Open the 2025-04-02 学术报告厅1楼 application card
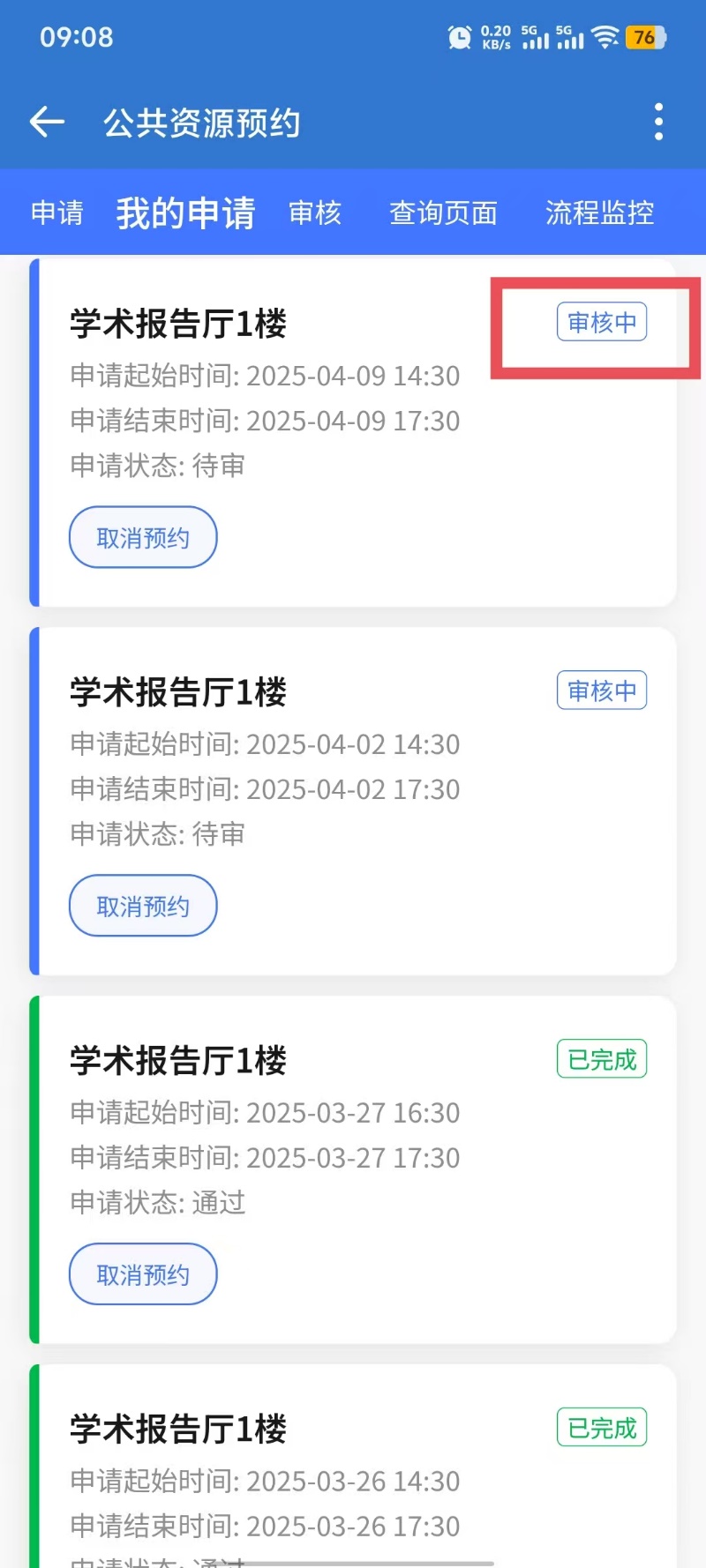 (x=353, y=801)
